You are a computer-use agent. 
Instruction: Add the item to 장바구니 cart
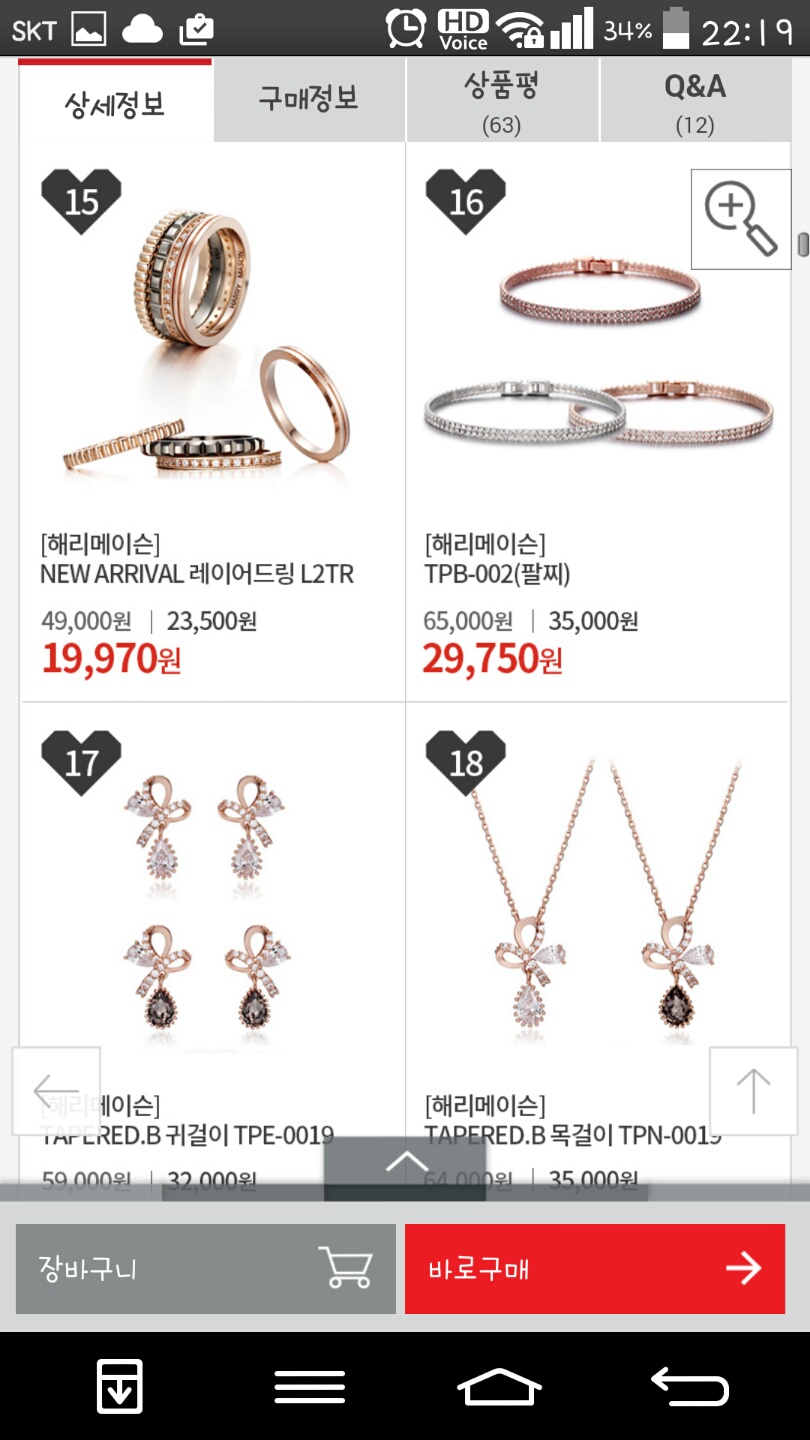click(x=205, y=1269)
